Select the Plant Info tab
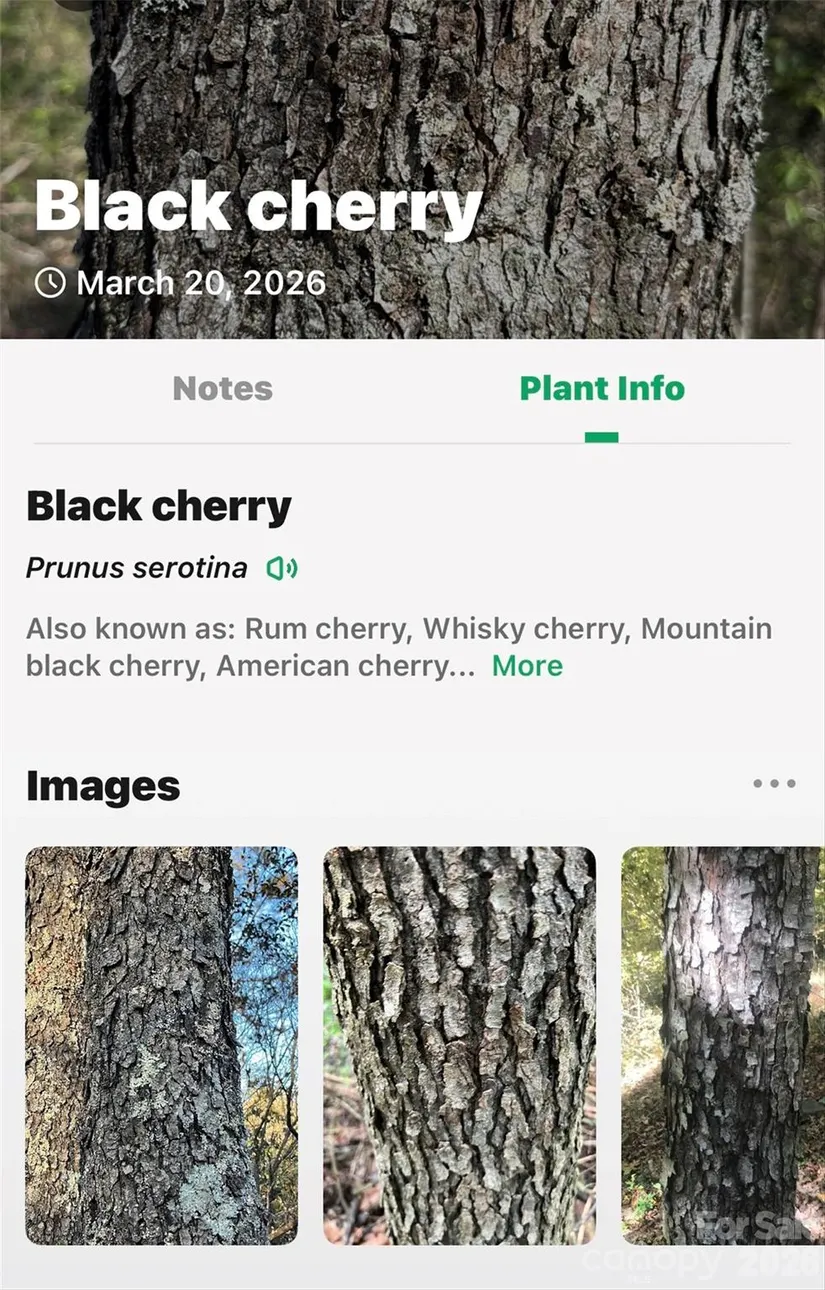Screen dimensions: 825x1290 (x=602, y=389)
